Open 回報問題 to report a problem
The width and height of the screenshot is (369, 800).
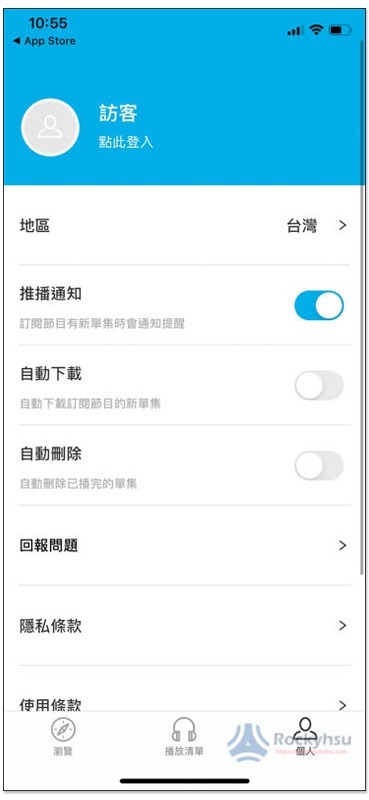184,545
